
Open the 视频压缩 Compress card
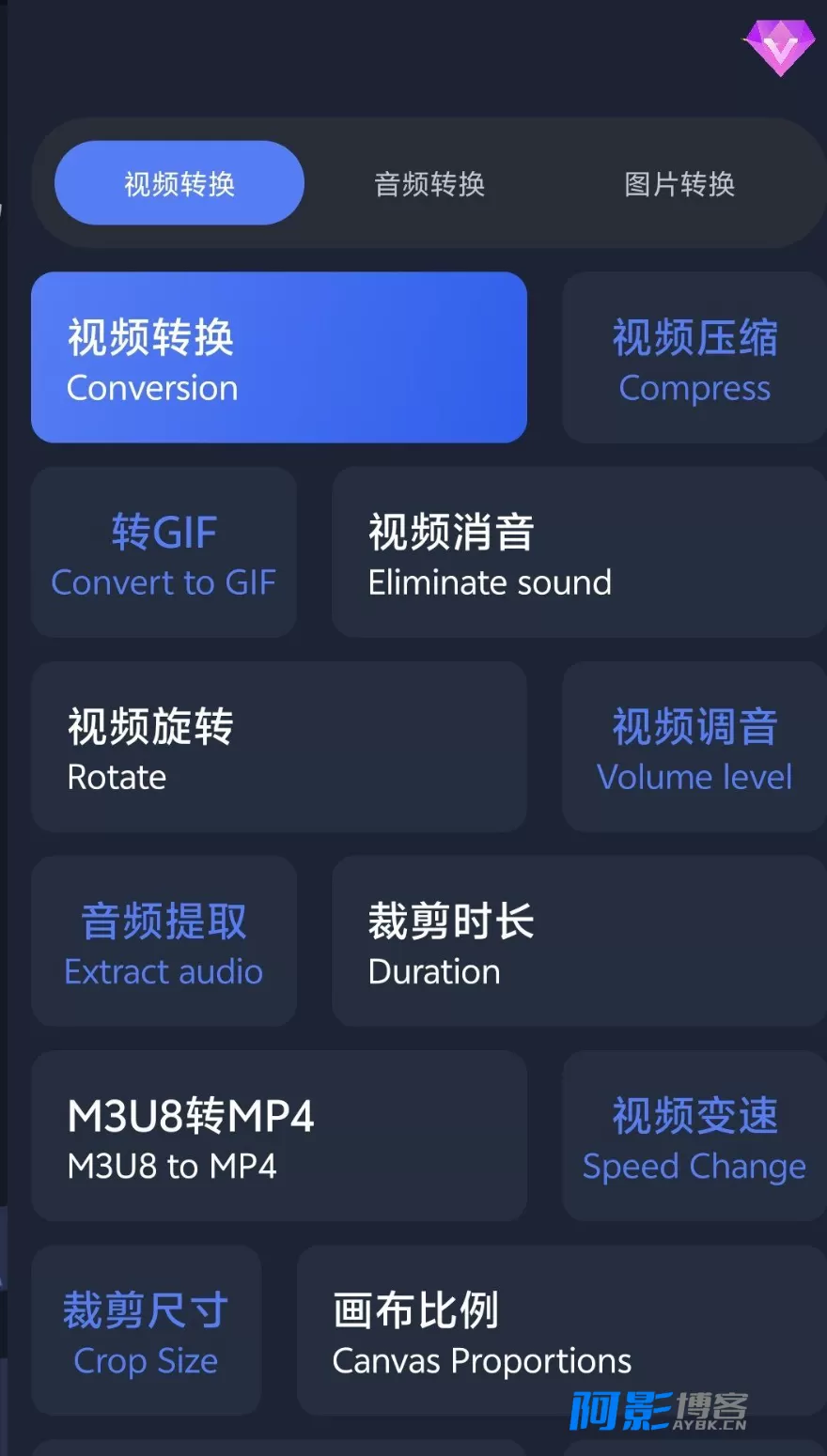coord(694,357)
